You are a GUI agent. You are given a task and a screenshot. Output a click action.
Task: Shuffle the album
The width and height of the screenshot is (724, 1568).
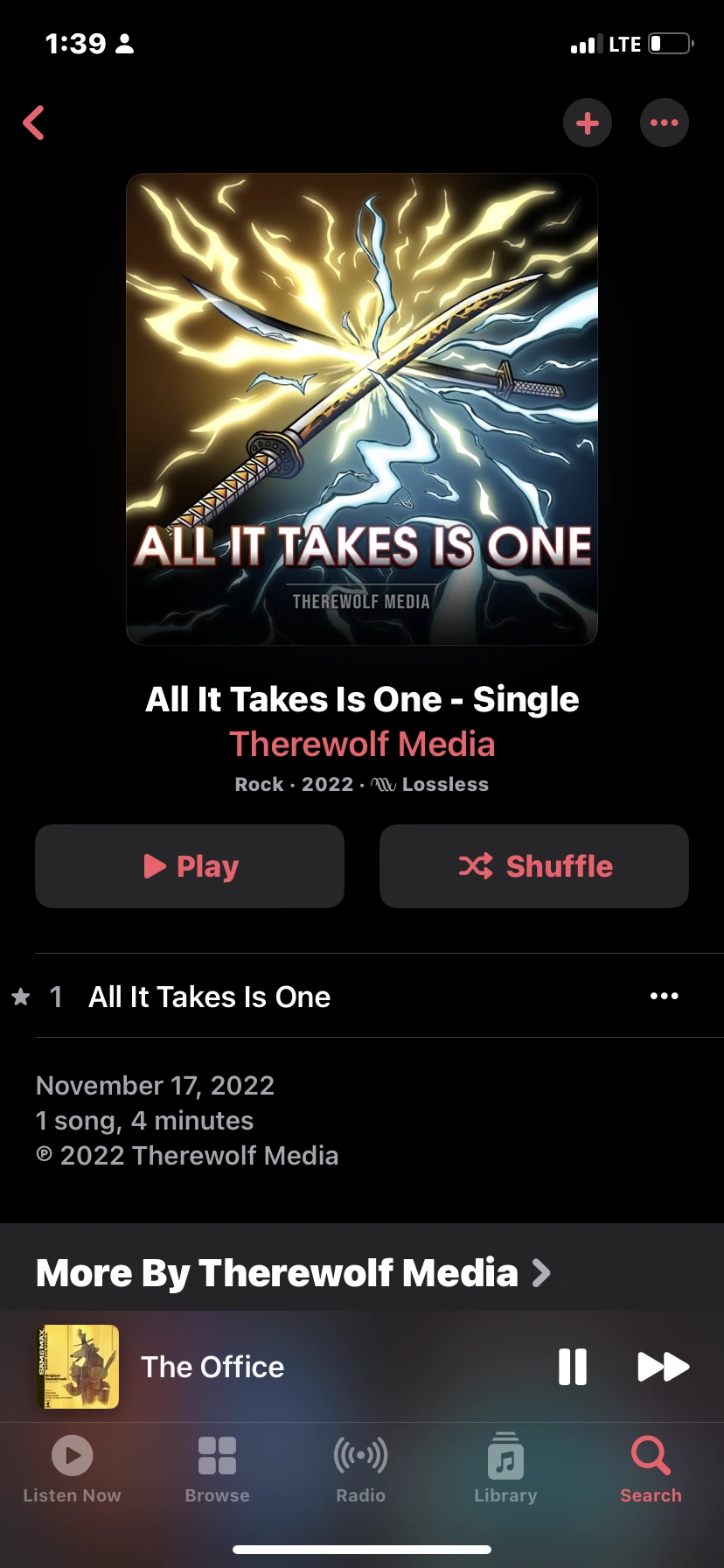click(x=534, y=866)
